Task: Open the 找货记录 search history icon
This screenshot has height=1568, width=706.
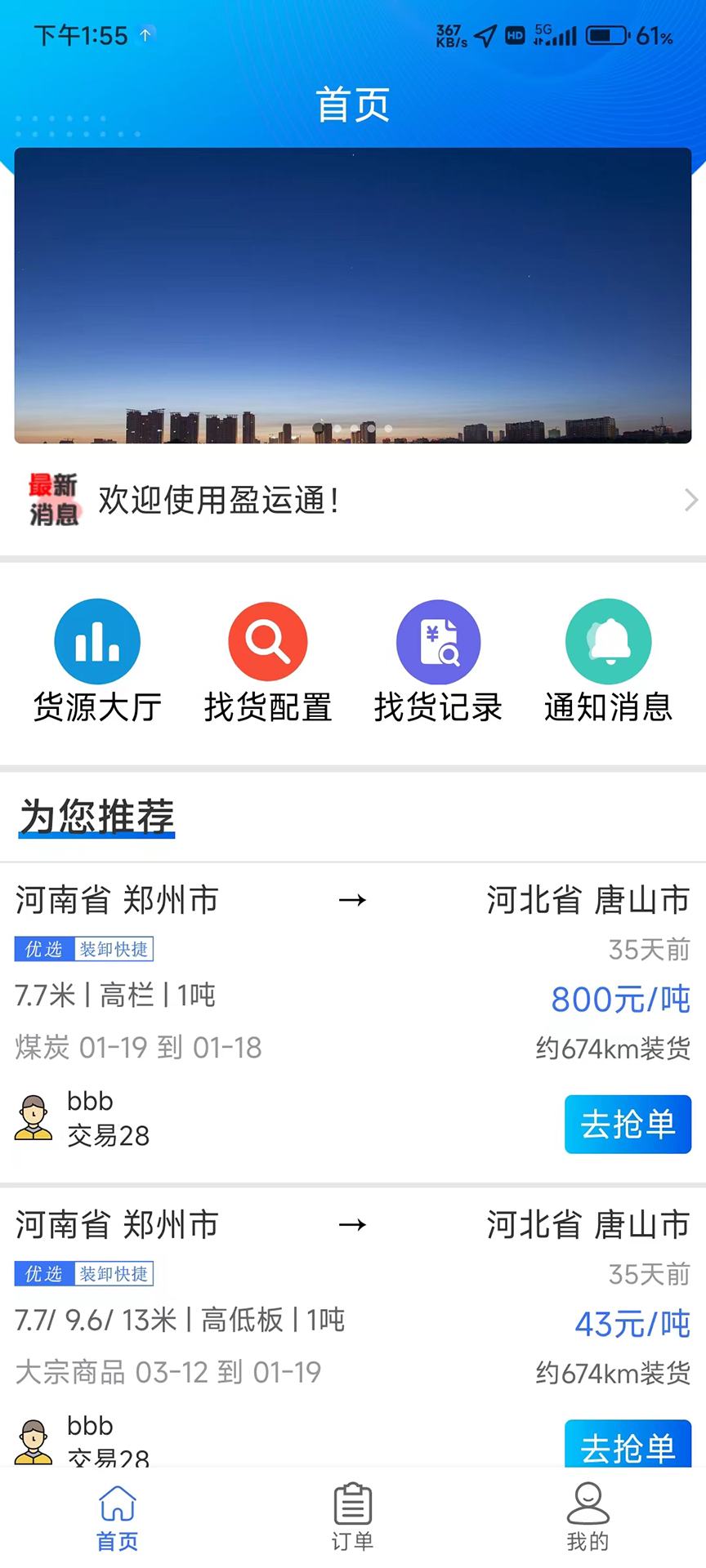Action: pyautogui.click(x=438, y=641)
